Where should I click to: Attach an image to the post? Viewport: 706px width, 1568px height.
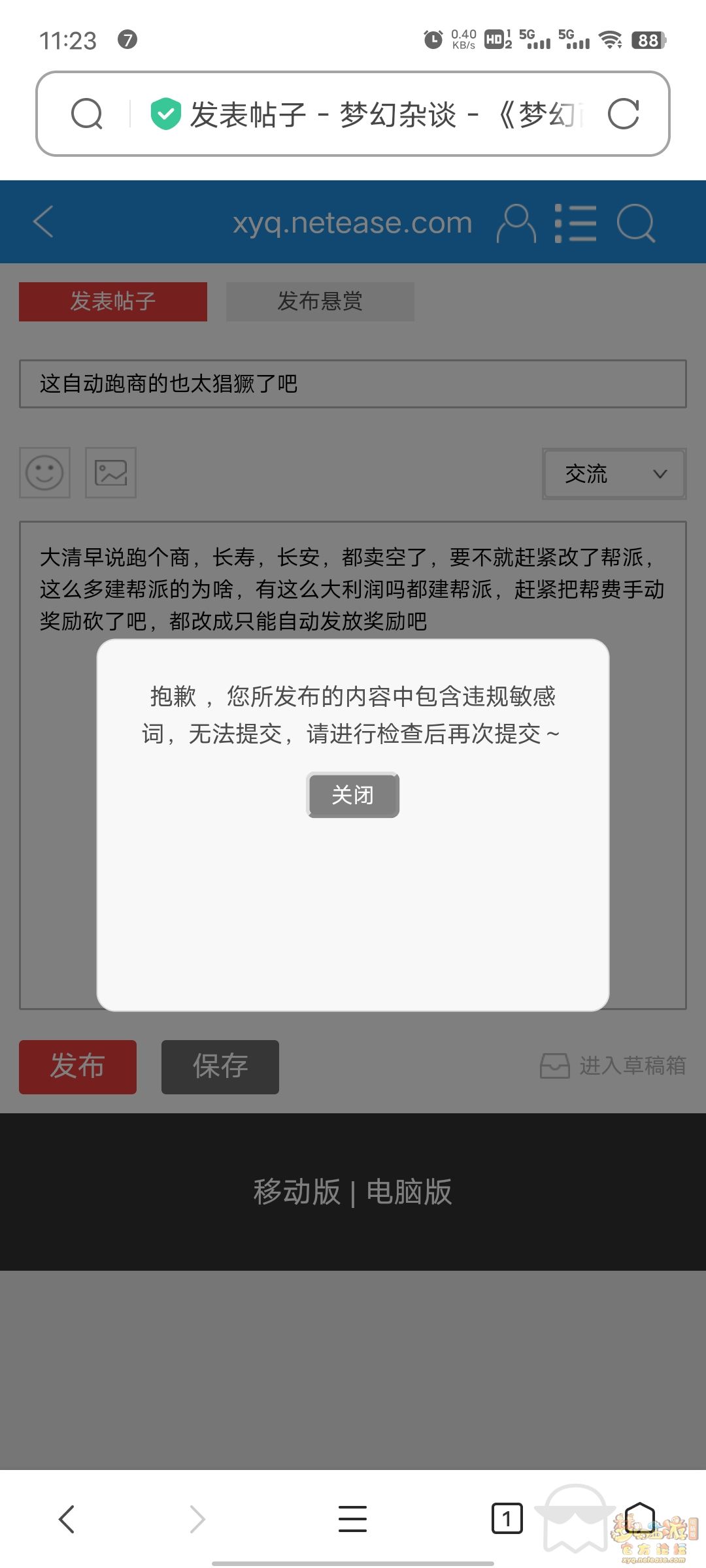[x=111, y=472]
